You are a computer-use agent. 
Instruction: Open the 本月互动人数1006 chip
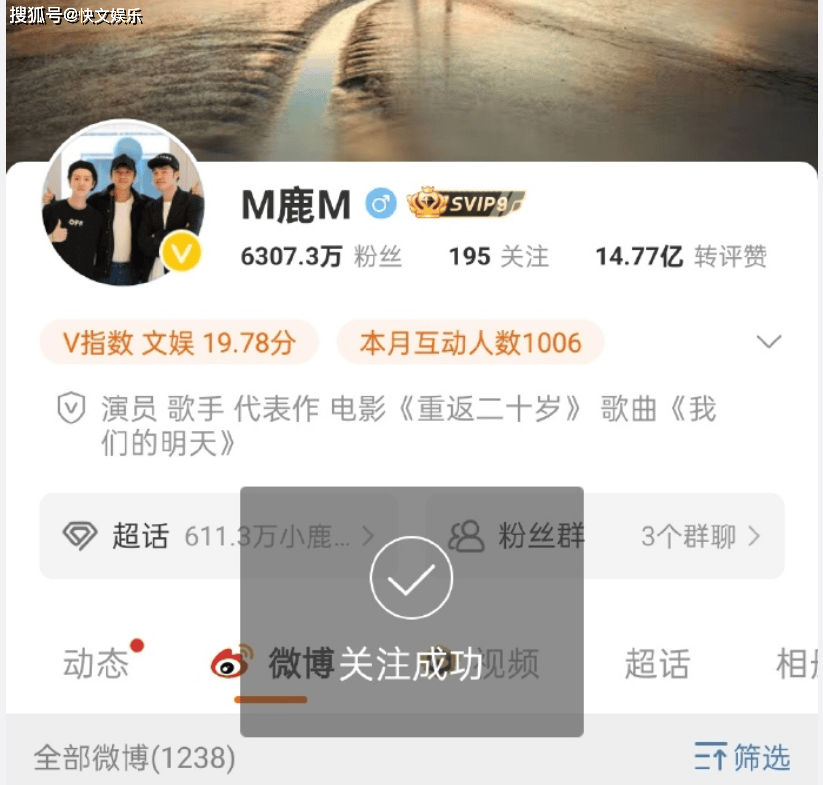click(470, 343)
